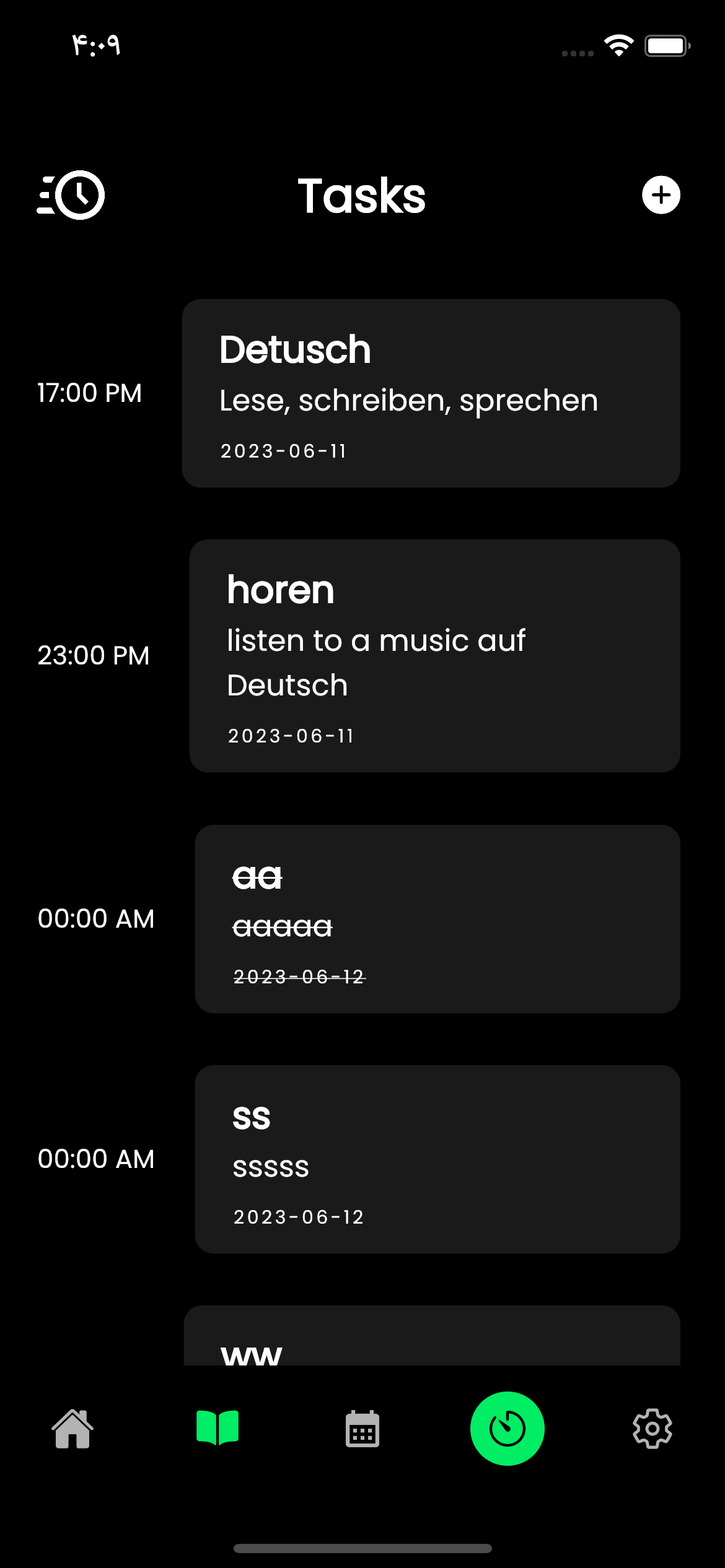Open the crossed-out aa task card
The height and width of the screenshot is (1568, 725).
(x=437, y=918)
